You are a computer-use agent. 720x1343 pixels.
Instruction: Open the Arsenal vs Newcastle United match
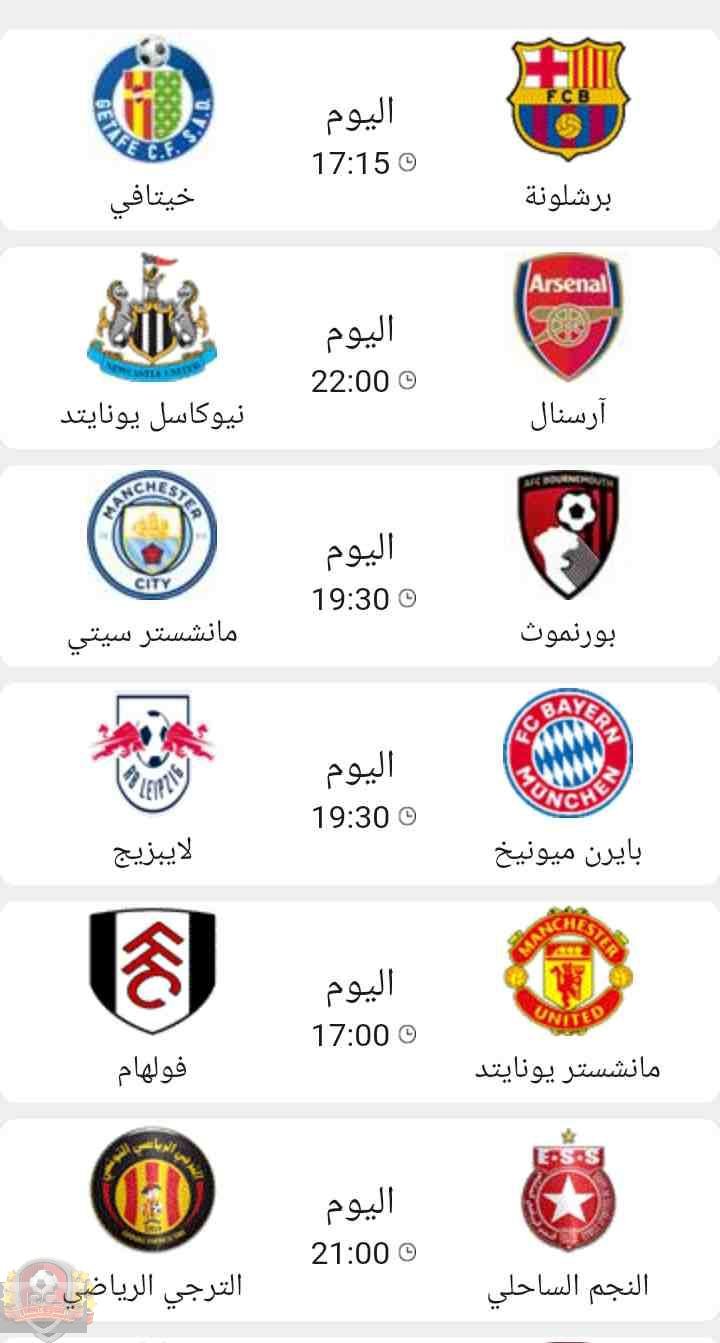[x=360, y=348]
